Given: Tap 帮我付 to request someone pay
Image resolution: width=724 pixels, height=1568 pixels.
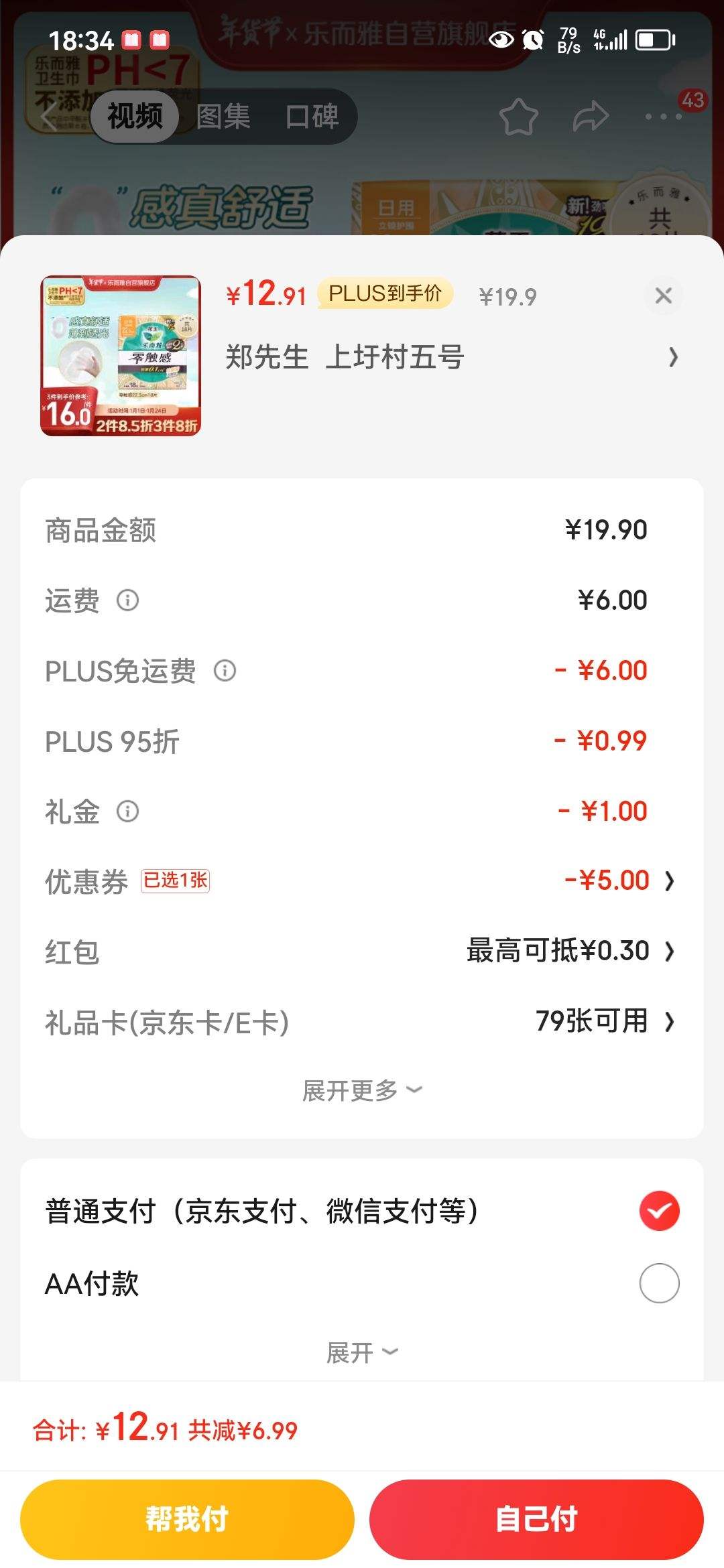Looking at the screenshot, I should click(187, 1519).
